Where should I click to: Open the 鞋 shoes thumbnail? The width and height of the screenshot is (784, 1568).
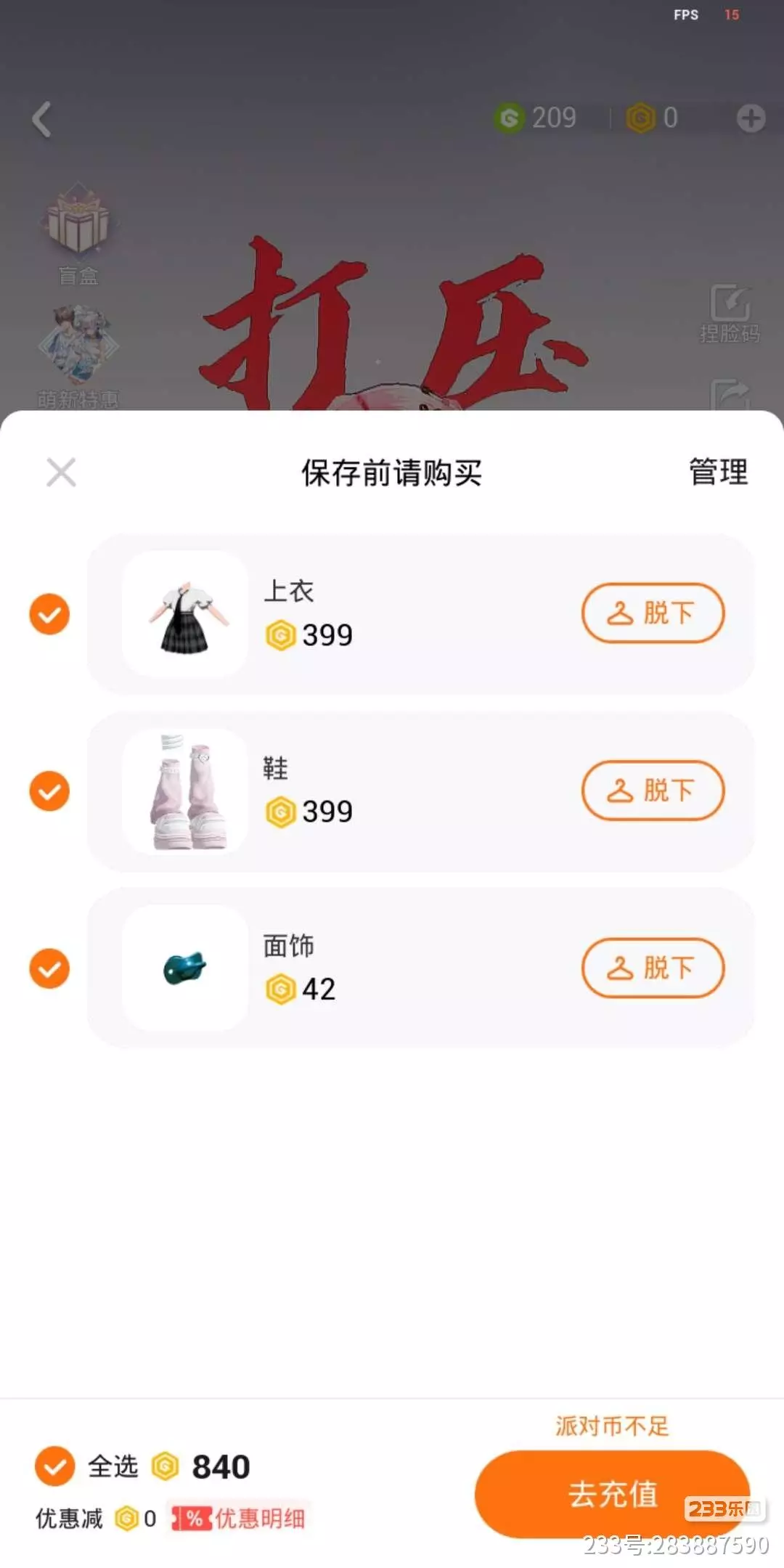185,791
